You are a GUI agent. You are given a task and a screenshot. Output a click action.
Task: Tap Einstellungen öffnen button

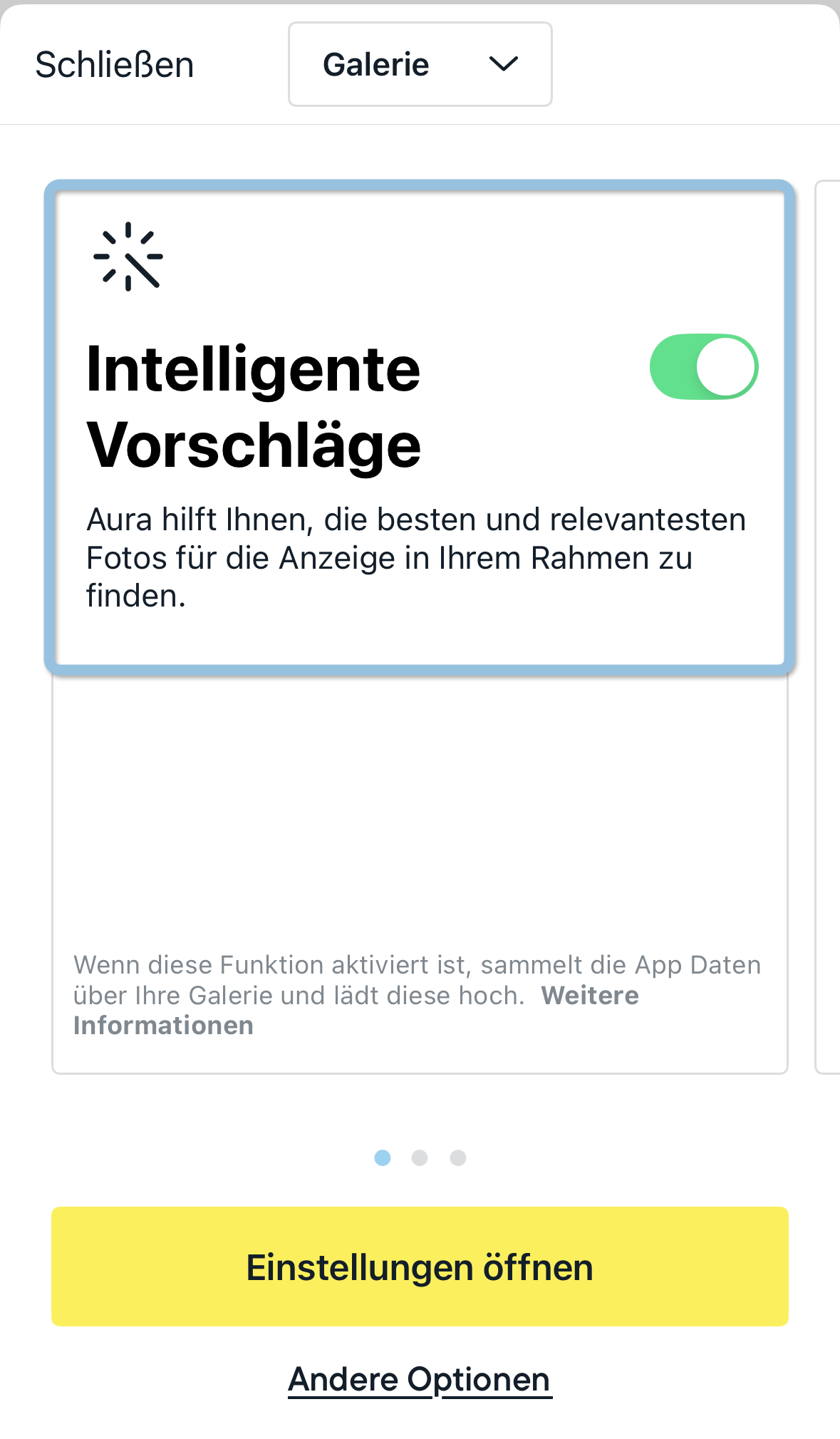pos(420,1267)
